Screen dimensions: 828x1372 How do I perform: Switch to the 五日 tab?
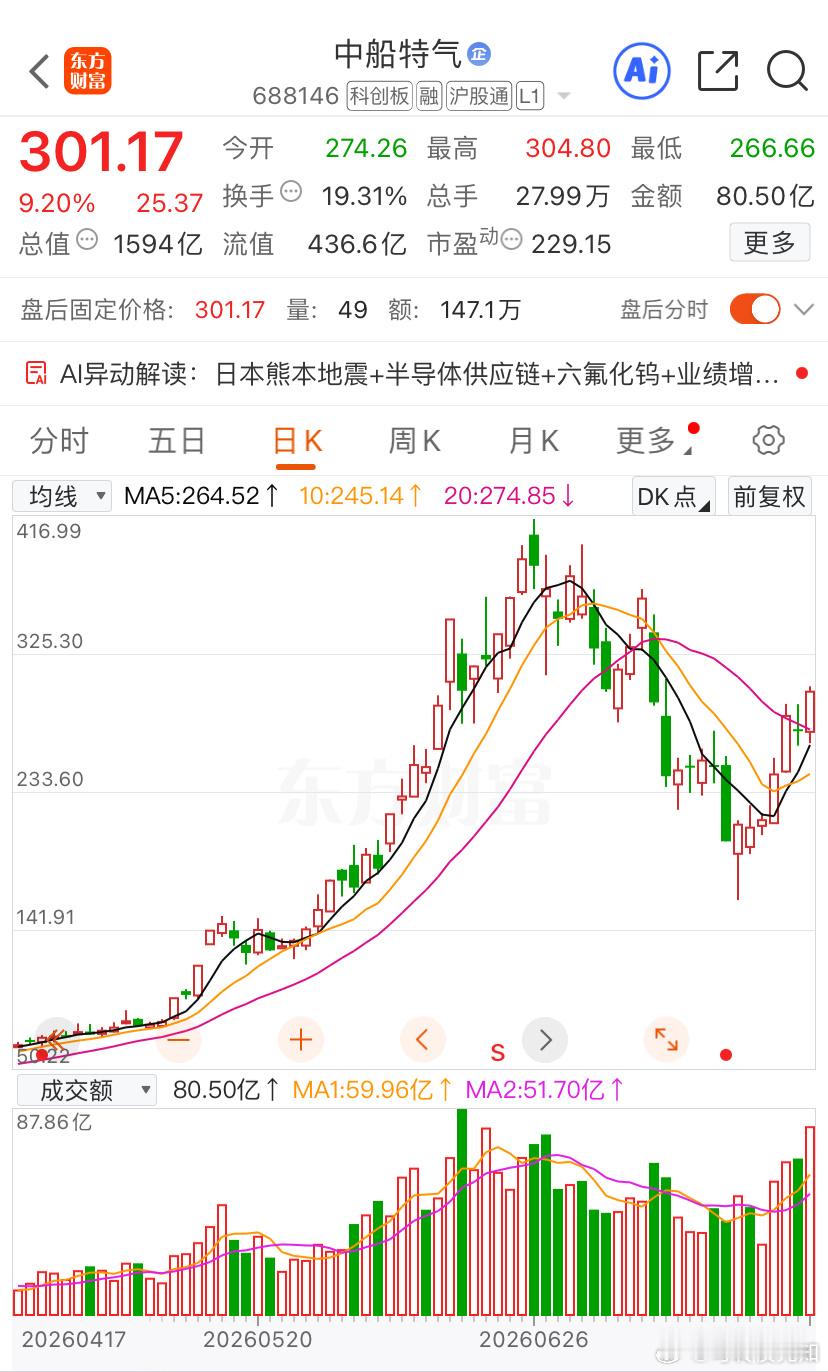pos(177,441)
